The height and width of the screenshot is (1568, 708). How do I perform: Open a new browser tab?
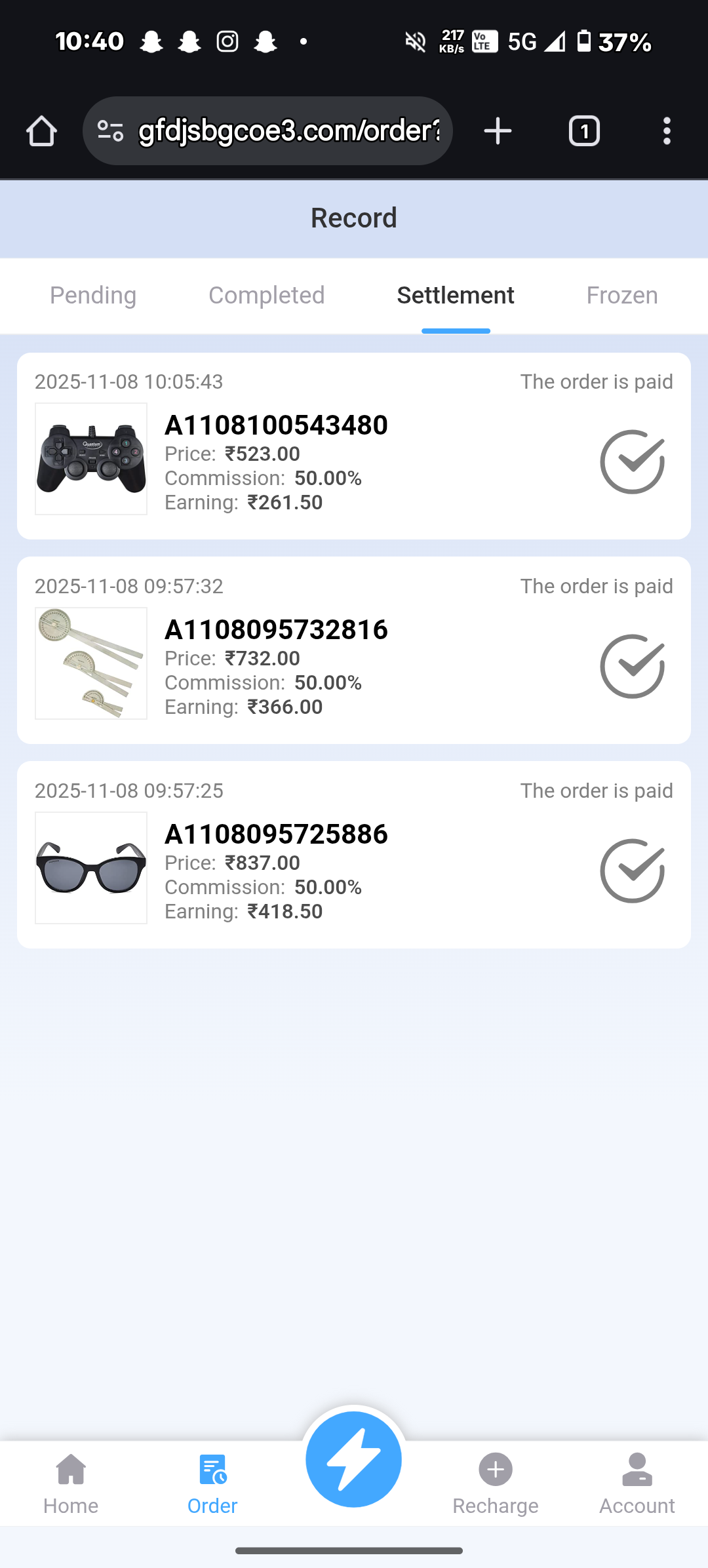pos(498,131)
